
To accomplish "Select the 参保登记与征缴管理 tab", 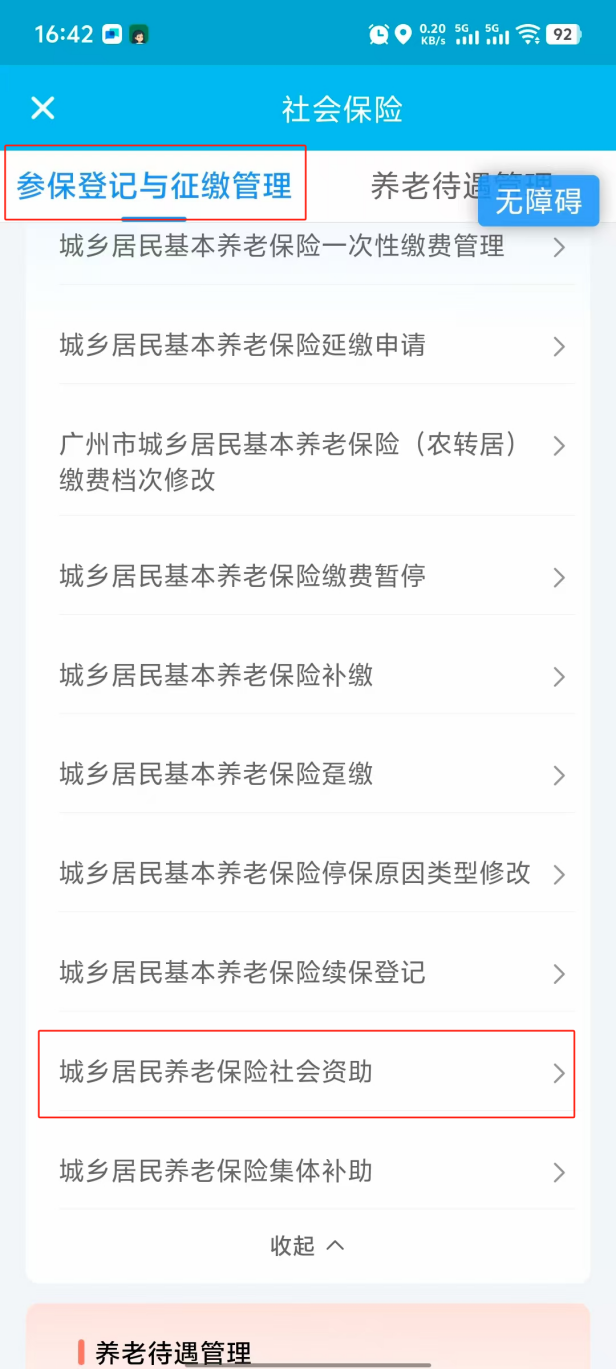I will 154,186.
